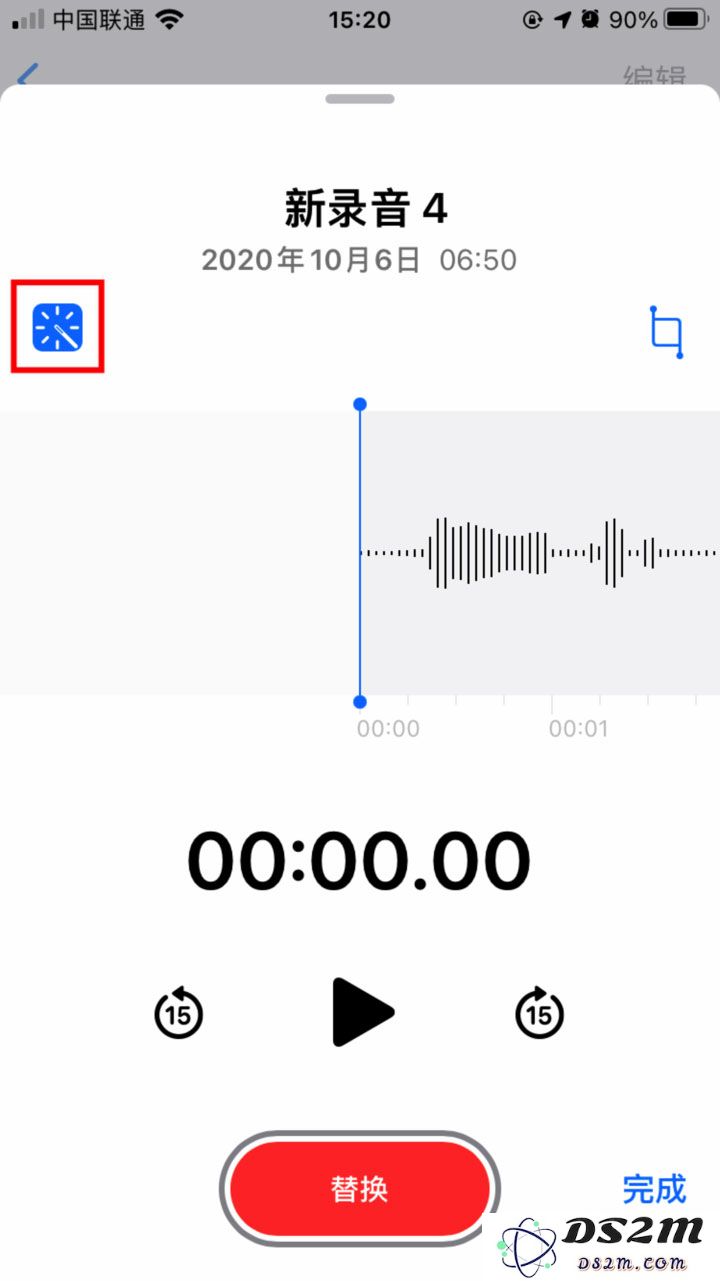720x1281 pixels.
Task: Tap the red 替换 replace button
Action: pyautogui.click(x=360, y=1189)
